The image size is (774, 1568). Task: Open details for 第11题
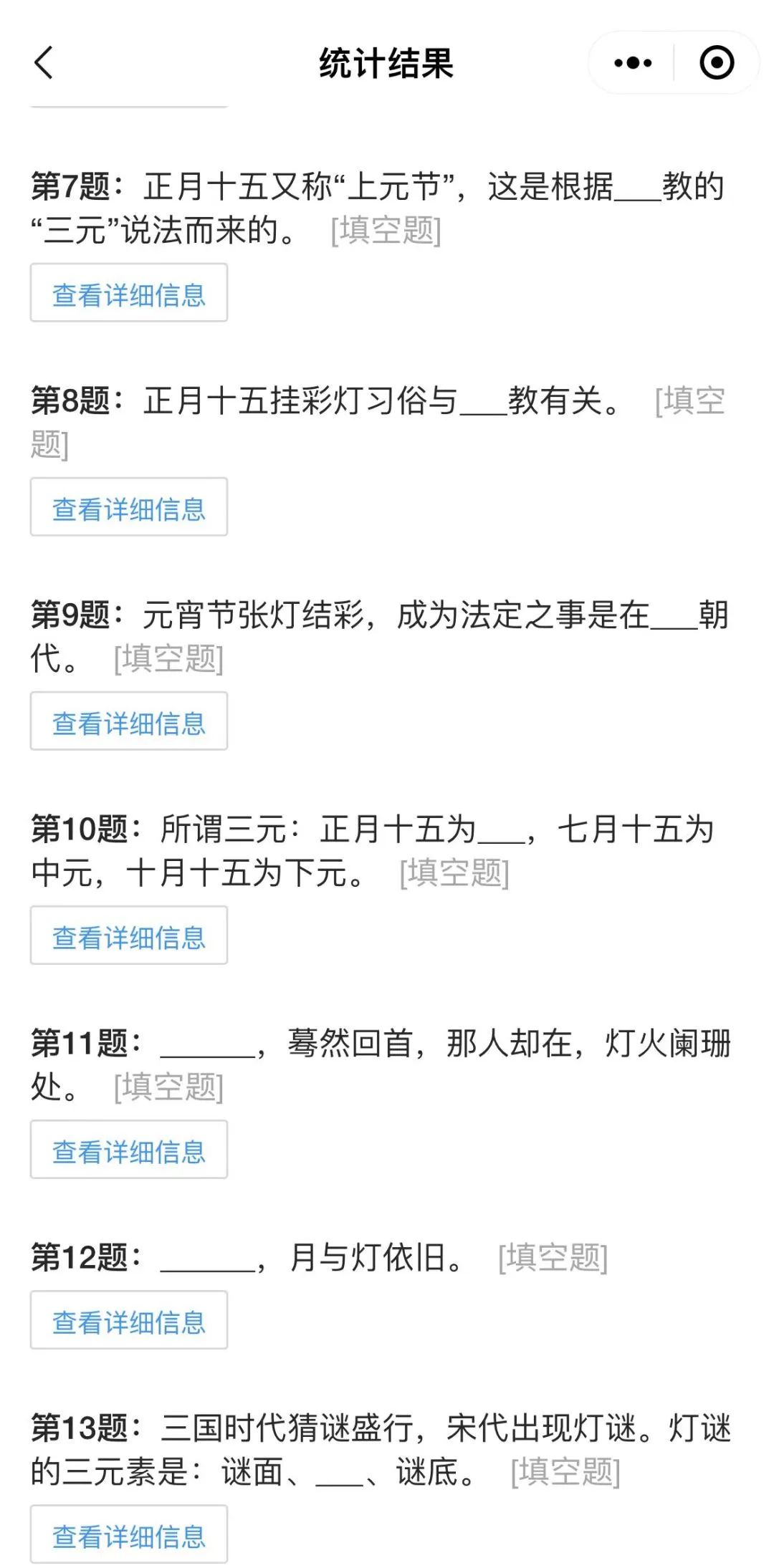tap(129, 1150)
